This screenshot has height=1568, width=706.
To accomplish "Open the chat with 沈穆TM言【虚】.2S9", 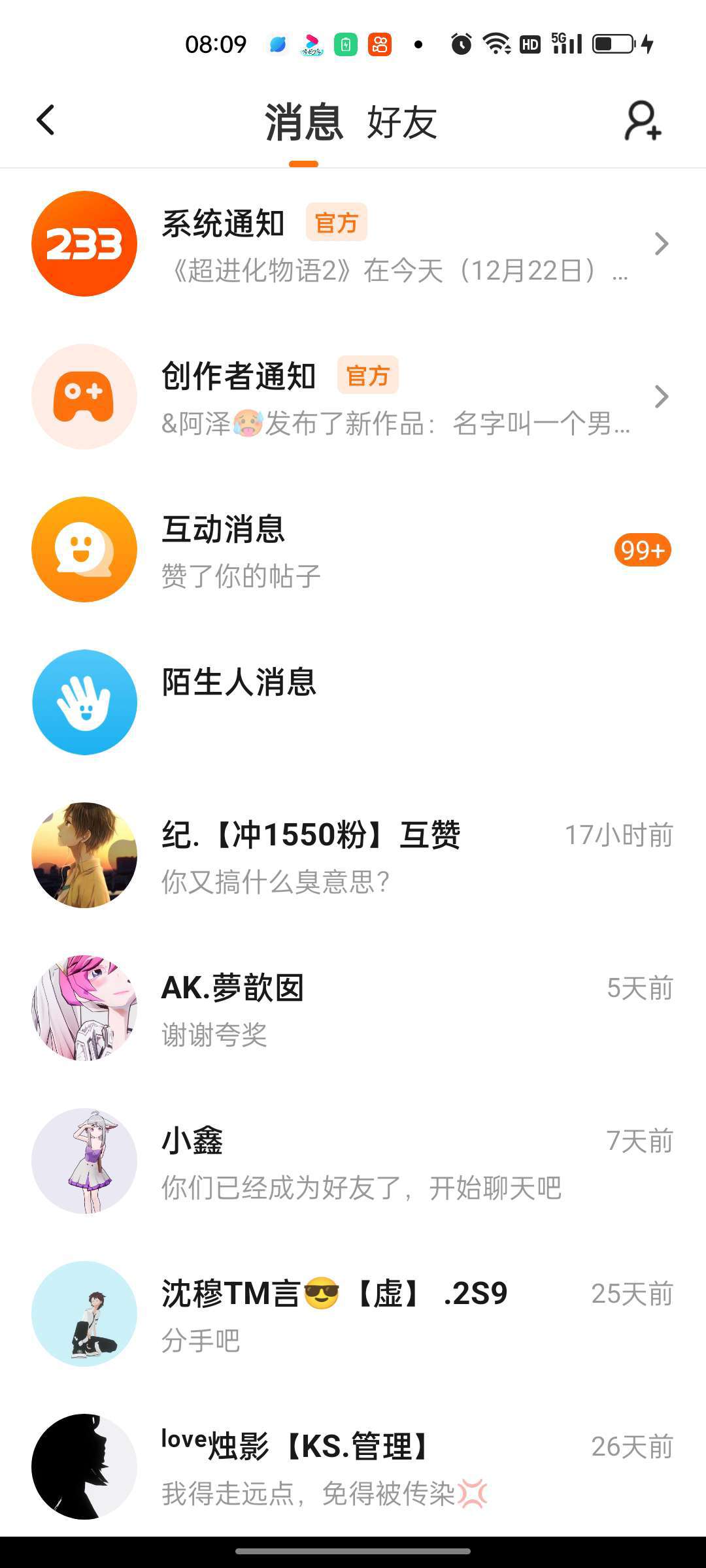I will pyautogui.click(x=353, y=1314).
